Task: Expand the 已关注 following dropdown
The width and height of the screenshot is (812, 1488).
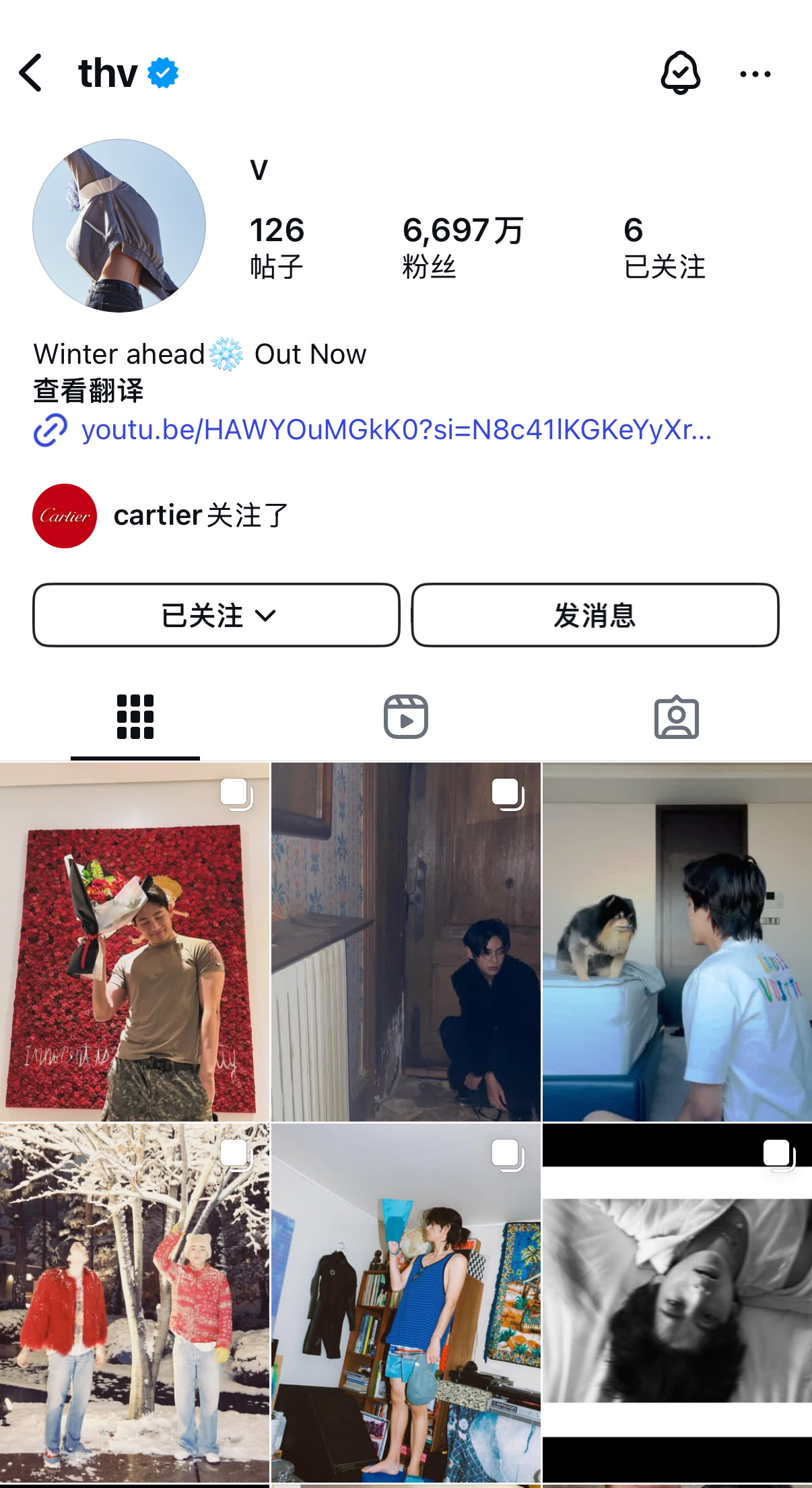Action: coord(216,615)
